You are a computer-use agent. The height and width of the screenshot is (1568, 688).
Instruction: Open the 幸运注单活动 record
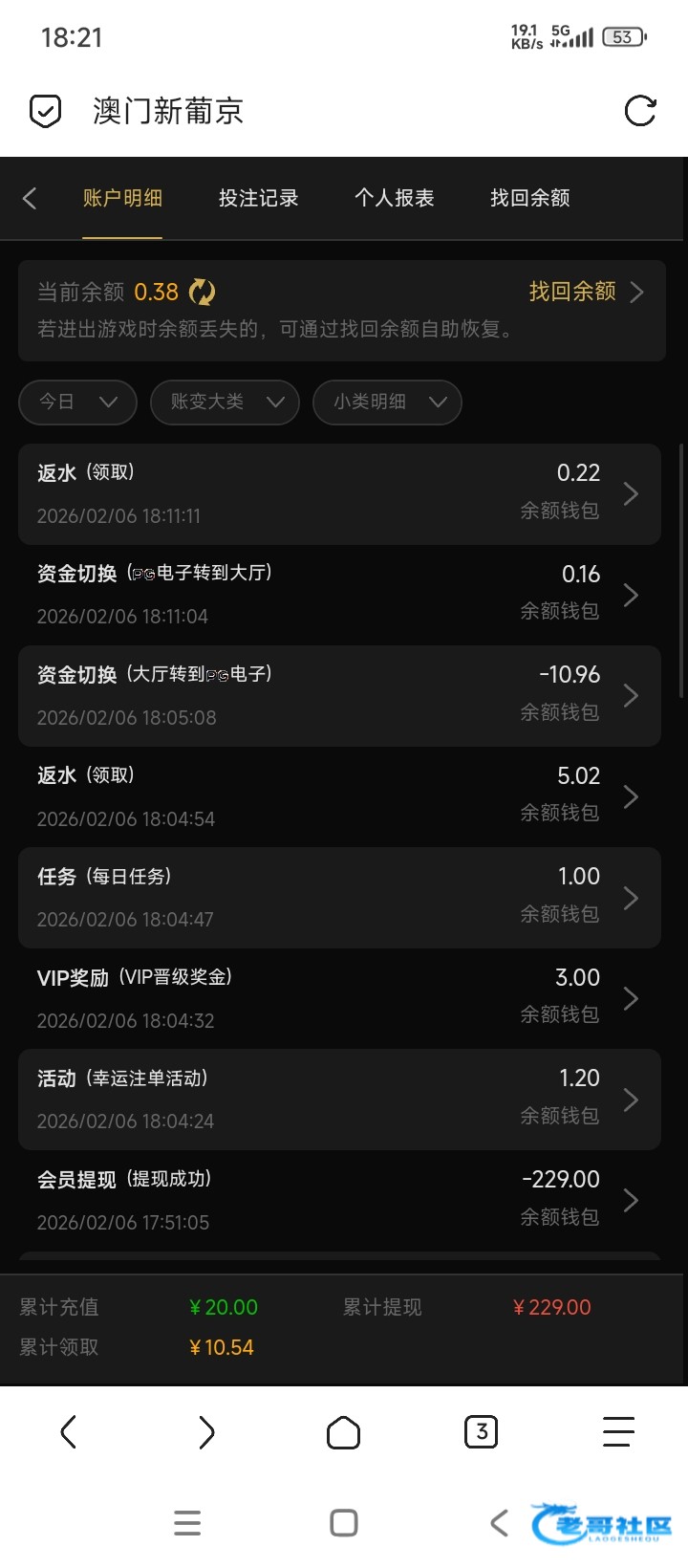[x=339, y=1100]
